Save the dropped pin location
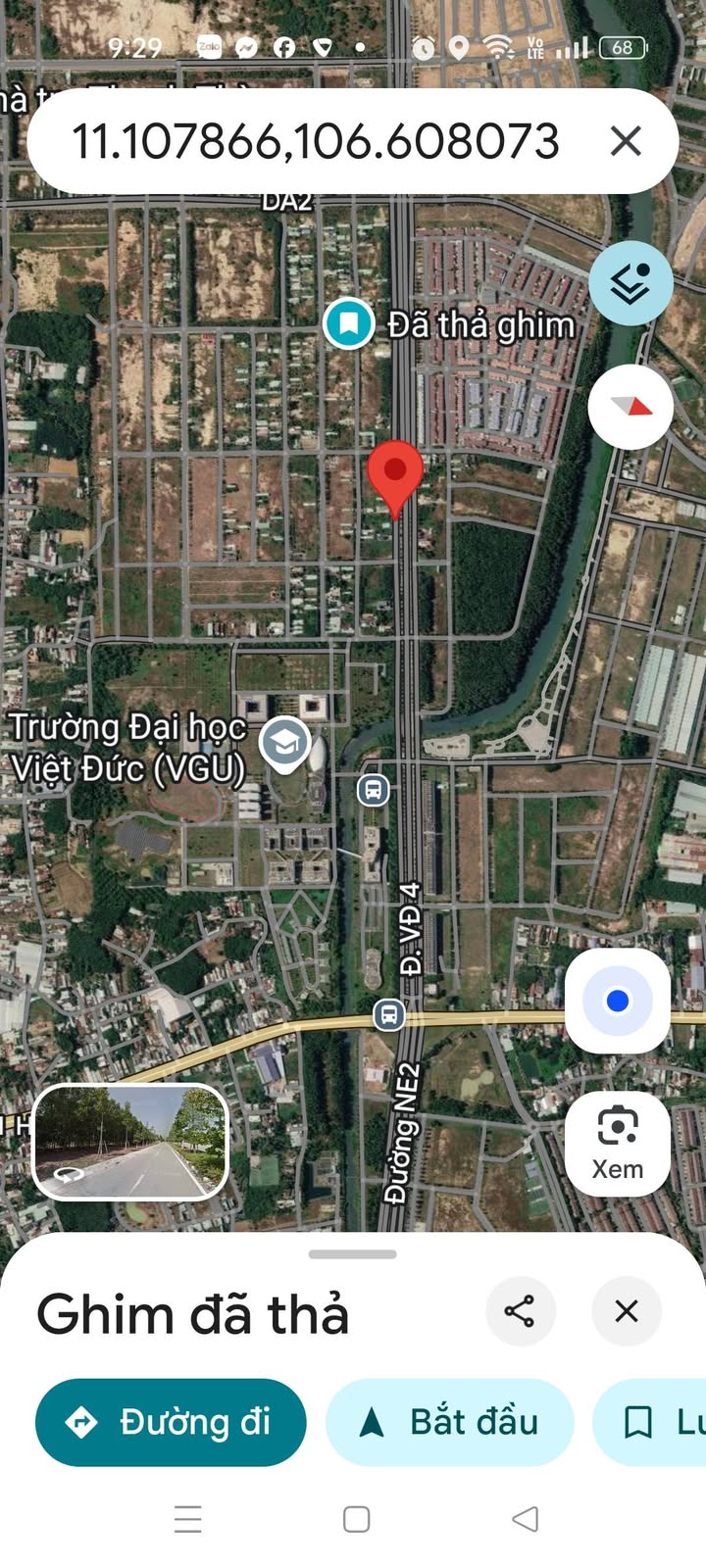Viewport: 706px width, 1568px height. tap(652, 1422)
